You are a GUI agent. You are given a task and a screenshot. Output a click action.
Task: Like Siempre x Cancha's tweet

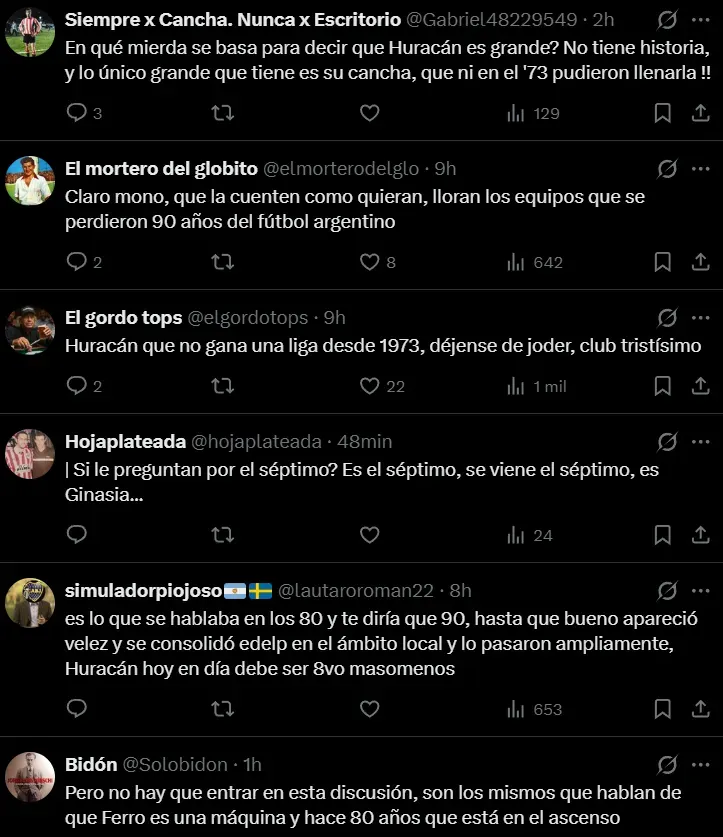pyautogui.click(x=370, y=113)
